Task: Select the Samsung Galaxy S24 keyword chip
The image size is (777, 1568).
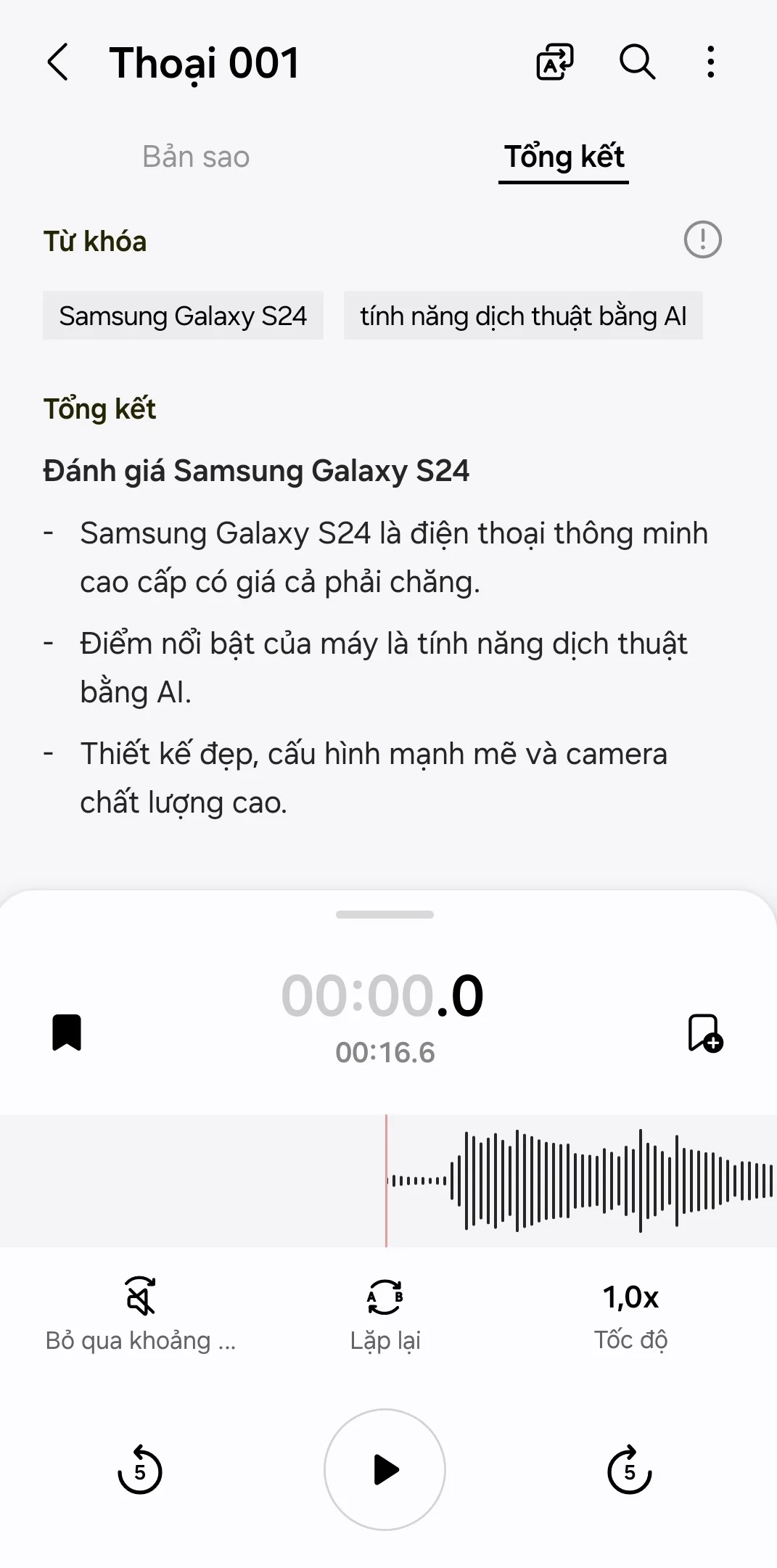Action: click(183, 316)
